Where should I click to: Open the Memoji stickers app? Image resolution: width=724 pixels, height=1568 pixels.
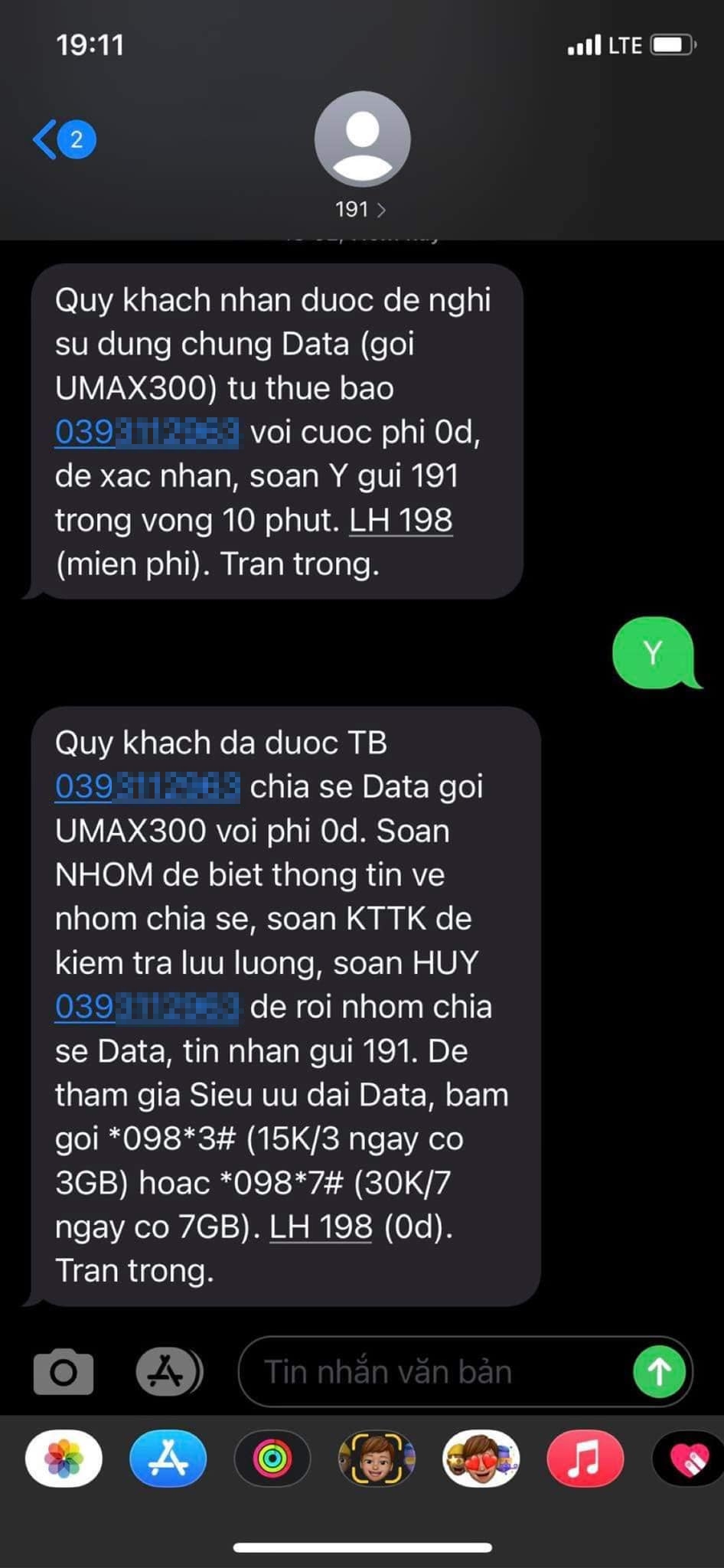(481, 1459)
